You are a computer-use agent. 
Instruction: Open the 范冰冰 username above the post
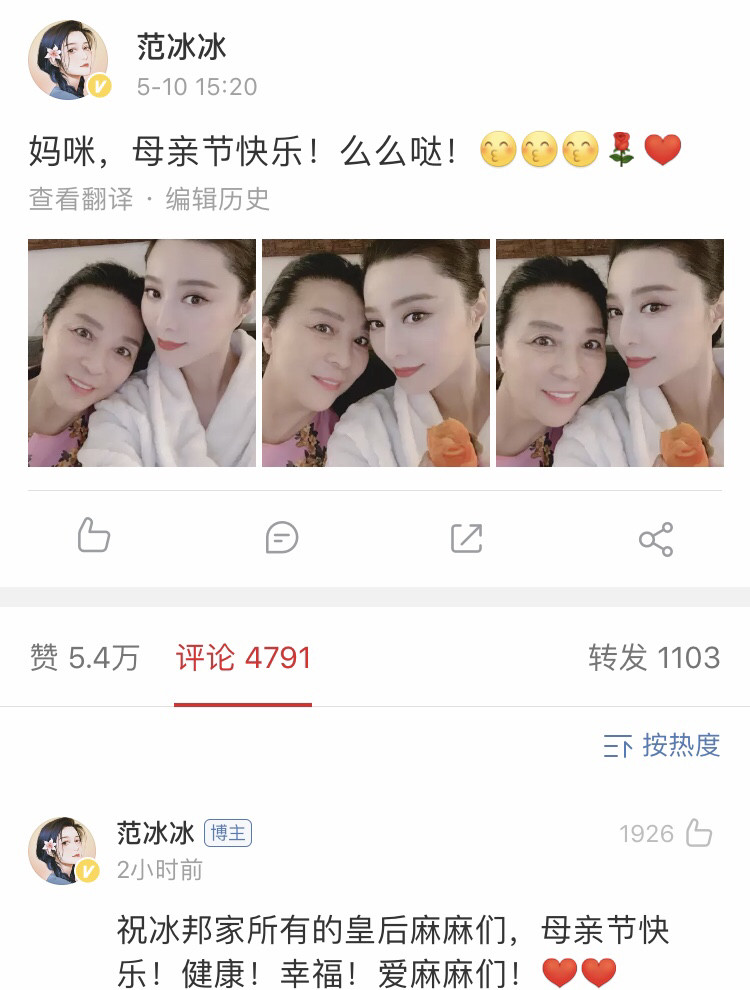(x=183, y=47)
